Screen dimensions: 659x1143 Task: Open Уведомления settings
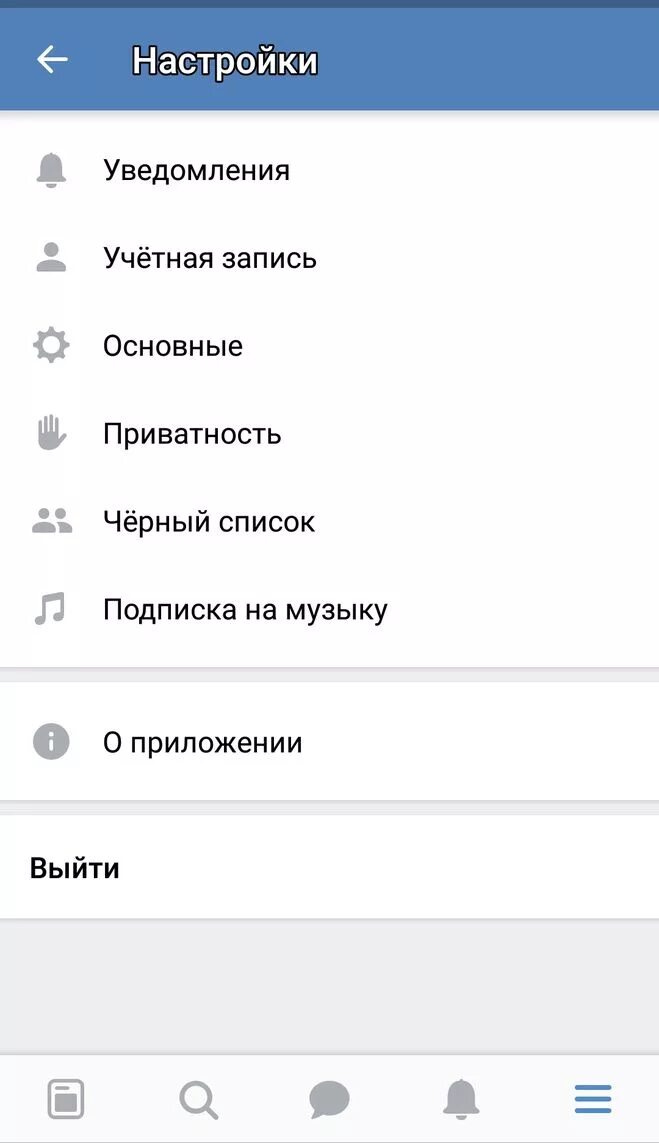(x=330, y=171)
